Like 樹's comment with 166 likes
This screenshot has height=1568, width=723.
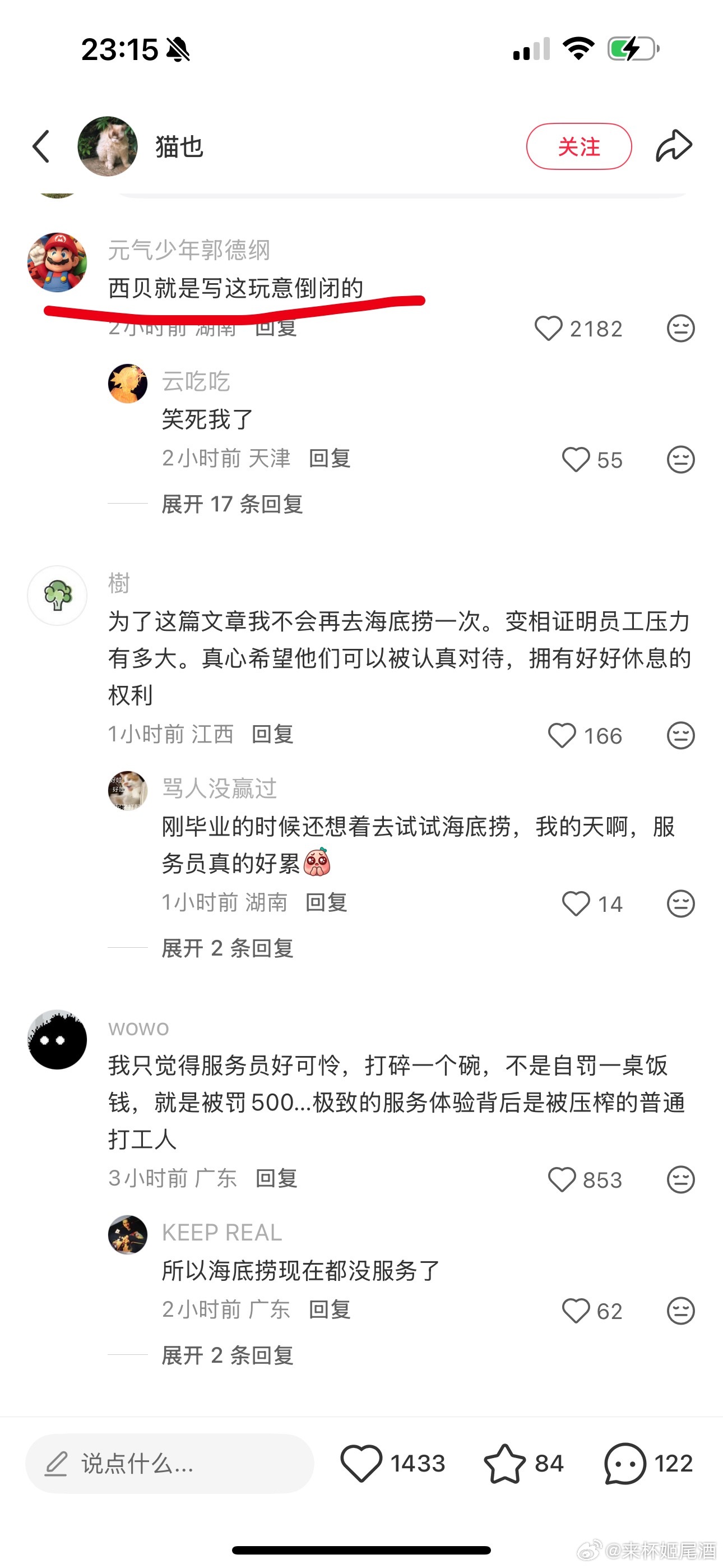pos(562,735)
